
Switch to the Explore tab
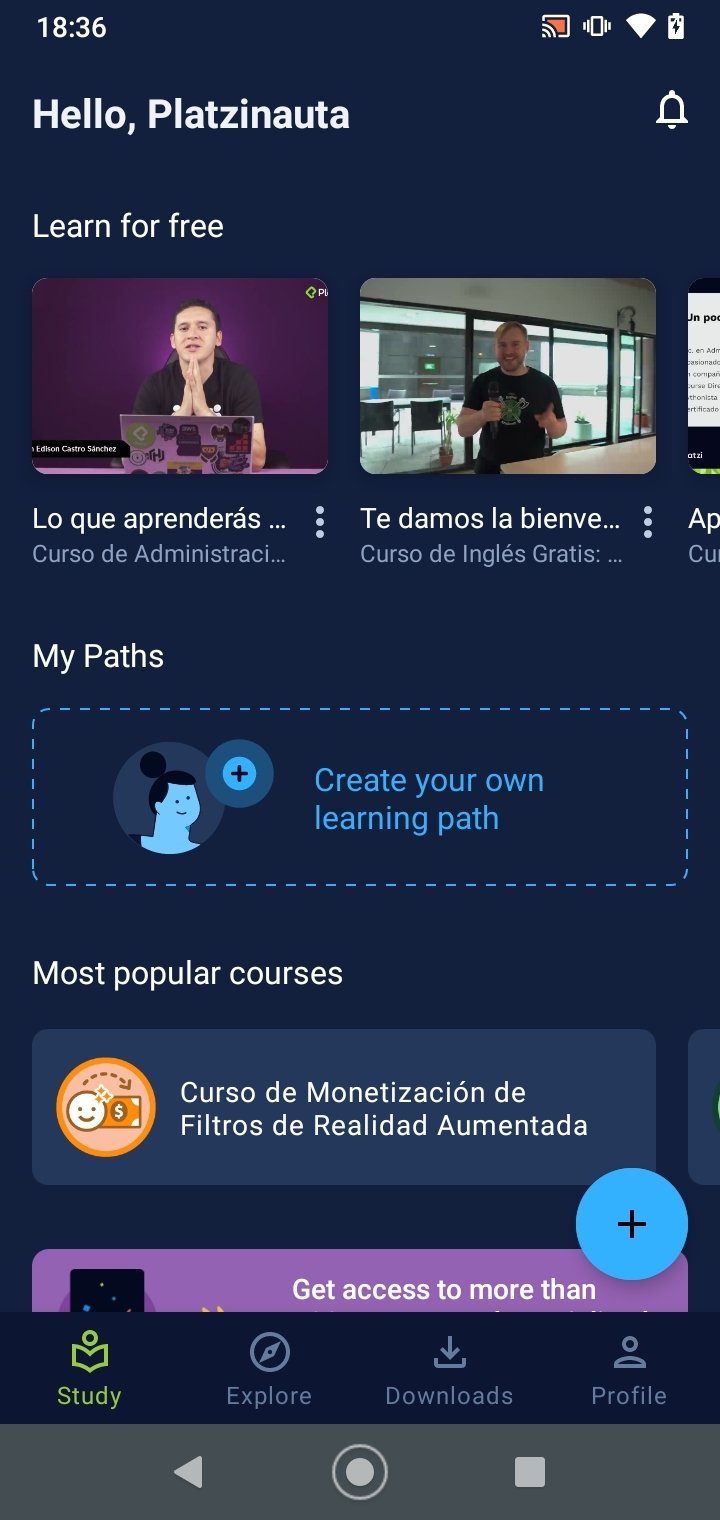pyautogui.click(x=269, y=1368)
